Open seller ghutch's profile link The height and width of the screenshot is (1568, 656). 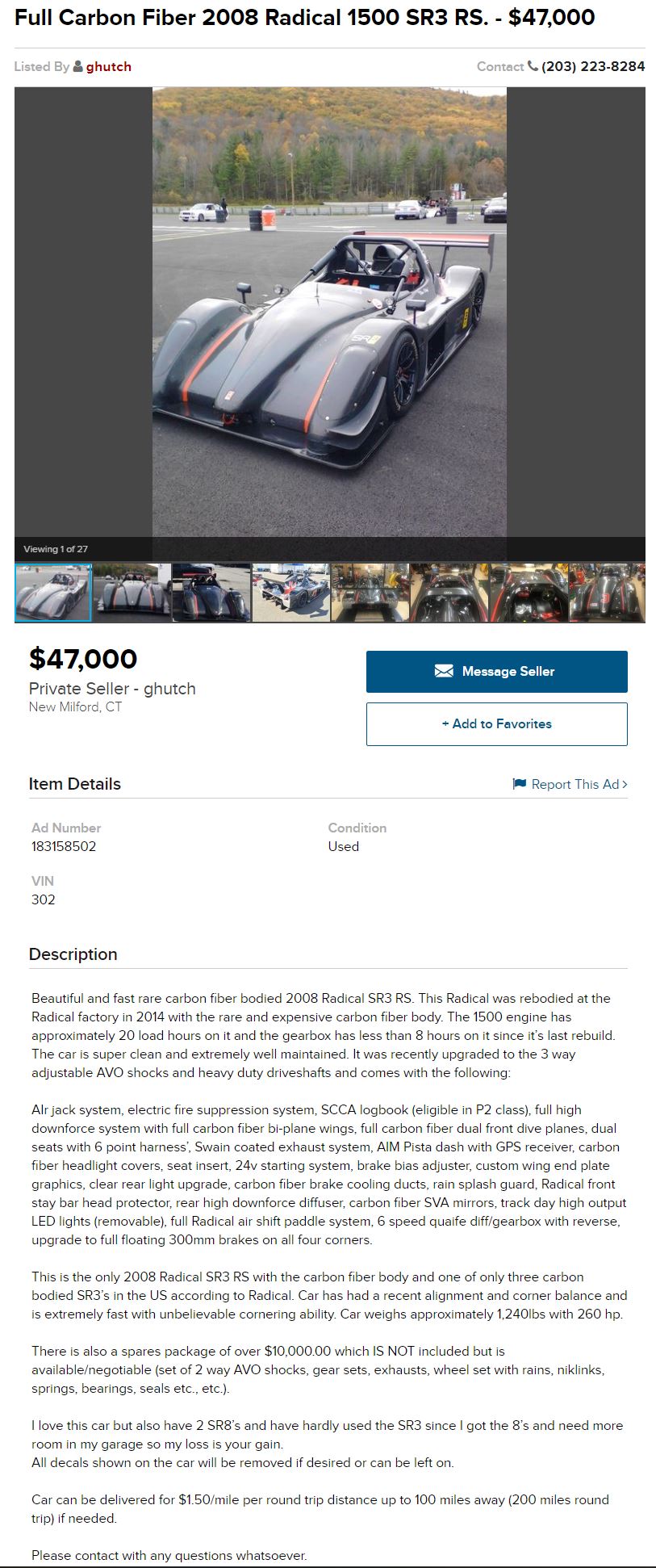click(x=108, y=66)
